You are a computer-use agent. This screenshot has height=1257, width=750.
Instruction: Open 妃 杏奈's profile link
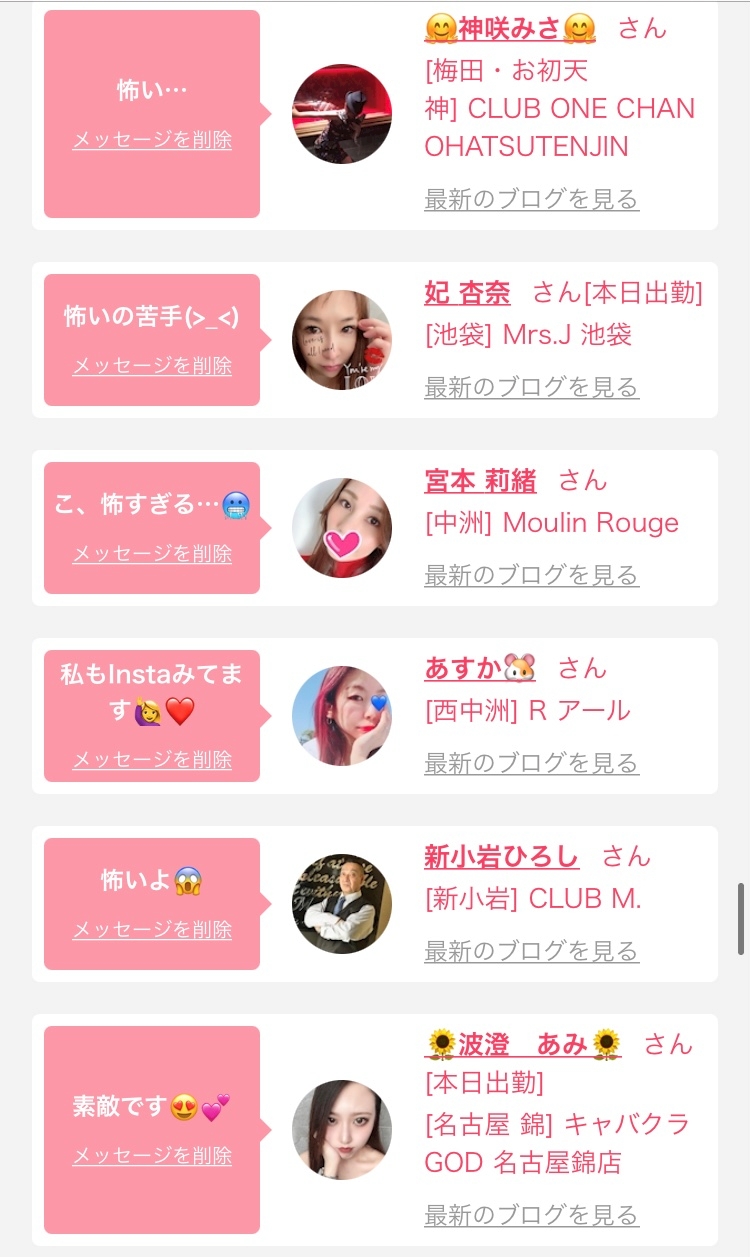pos(468,293)
